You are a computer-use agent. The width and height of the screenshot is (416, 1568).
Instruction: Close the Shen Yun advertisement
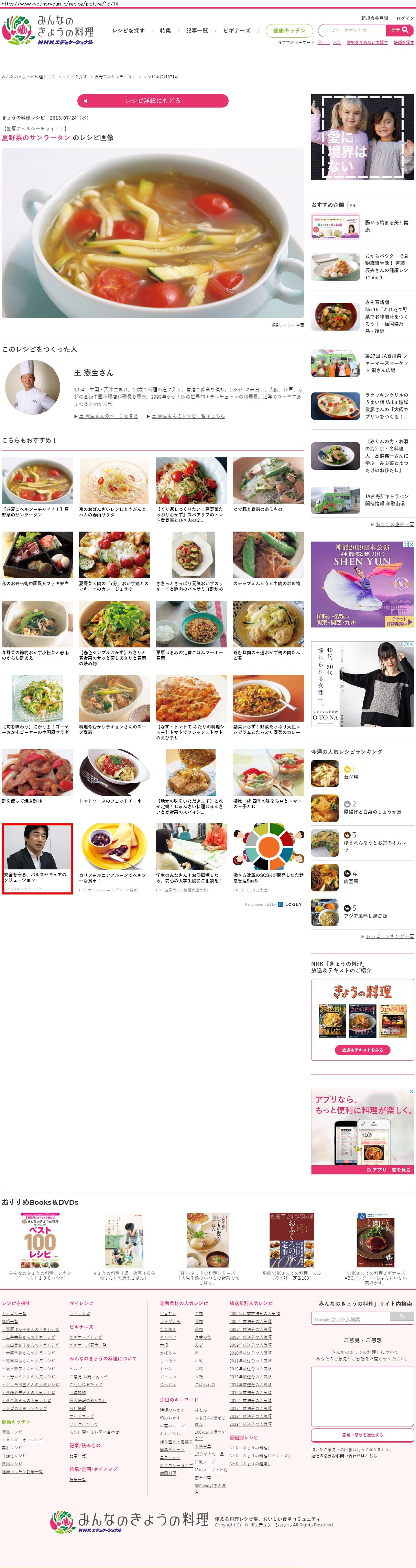411,544
